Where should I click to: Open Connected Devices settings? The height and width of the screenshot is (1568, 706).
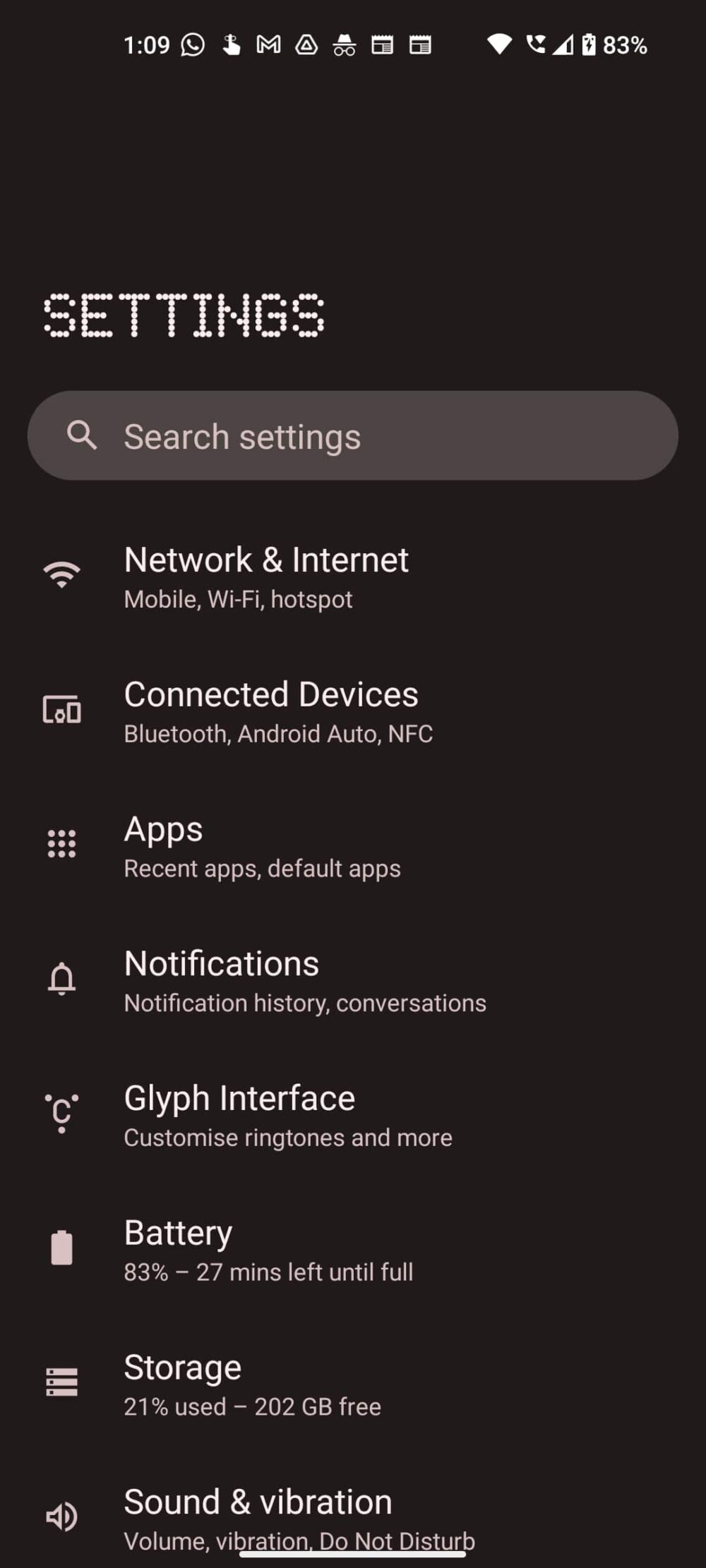[353, 711]
